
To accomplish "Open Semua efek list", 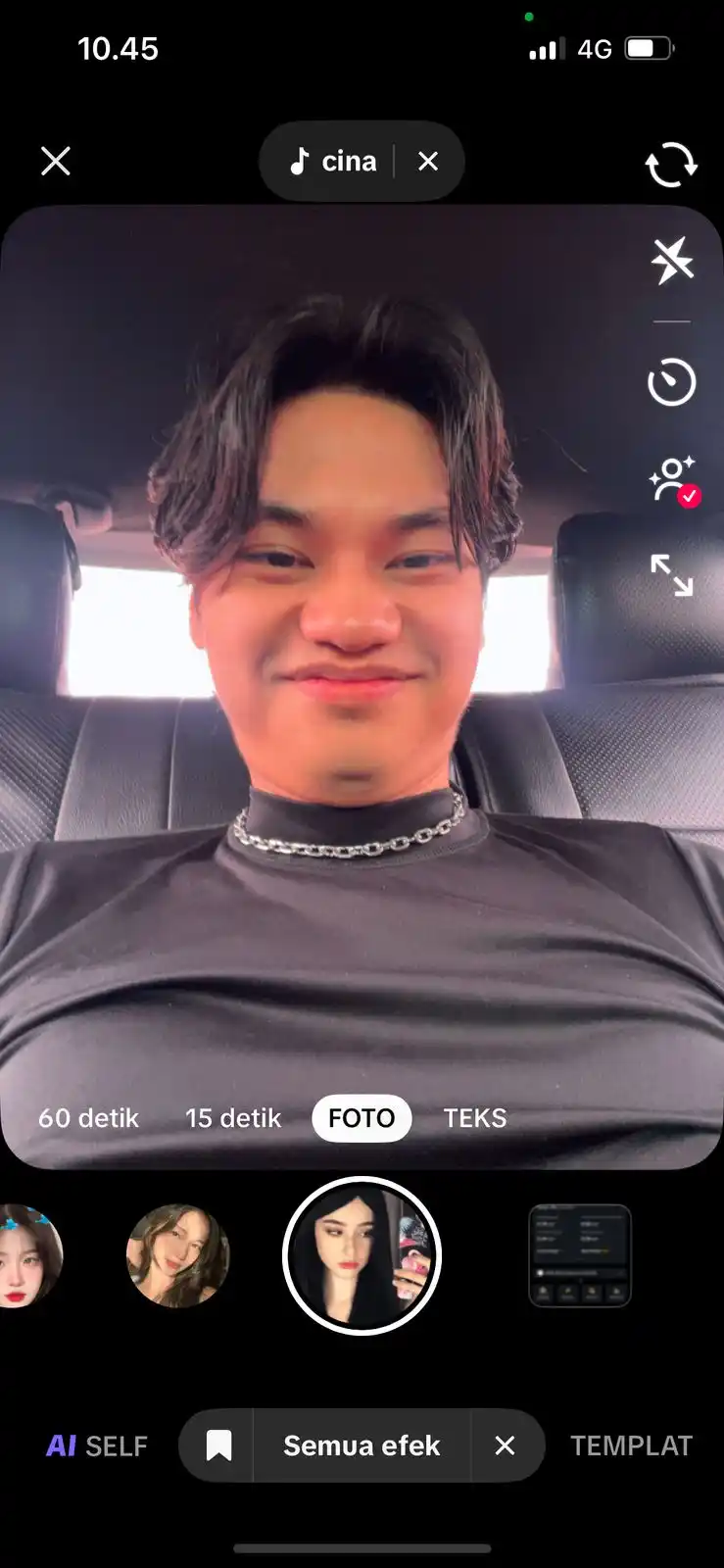I will pos(362,1445).
